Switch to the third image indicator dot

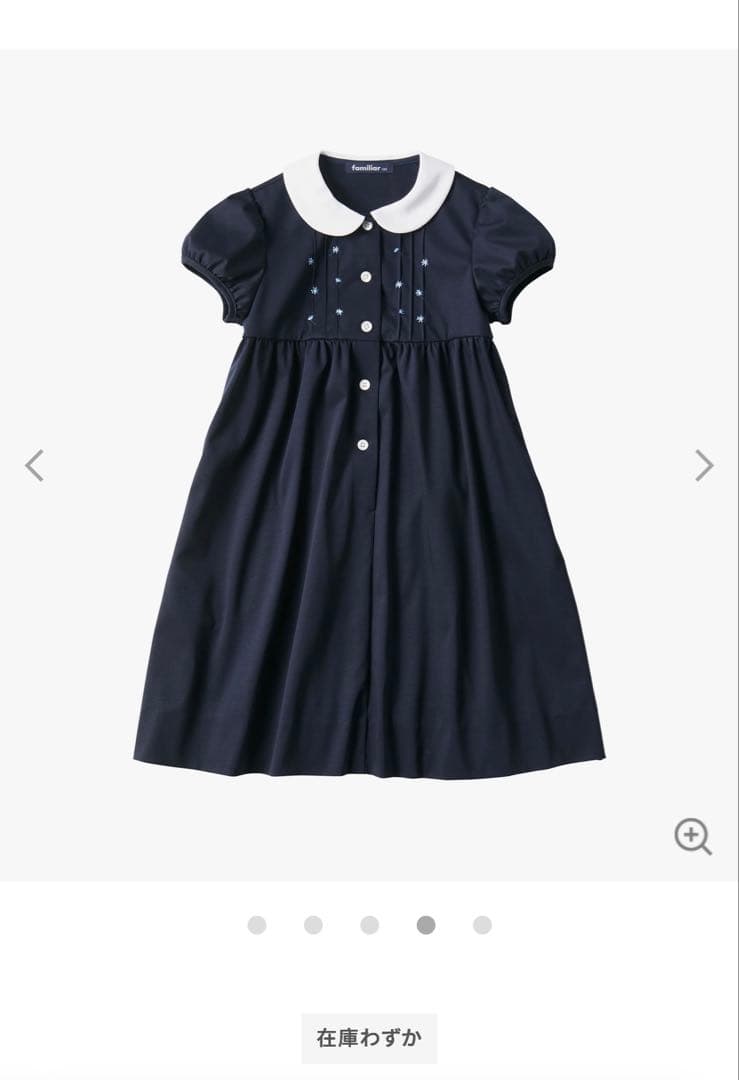pos(370,925)
